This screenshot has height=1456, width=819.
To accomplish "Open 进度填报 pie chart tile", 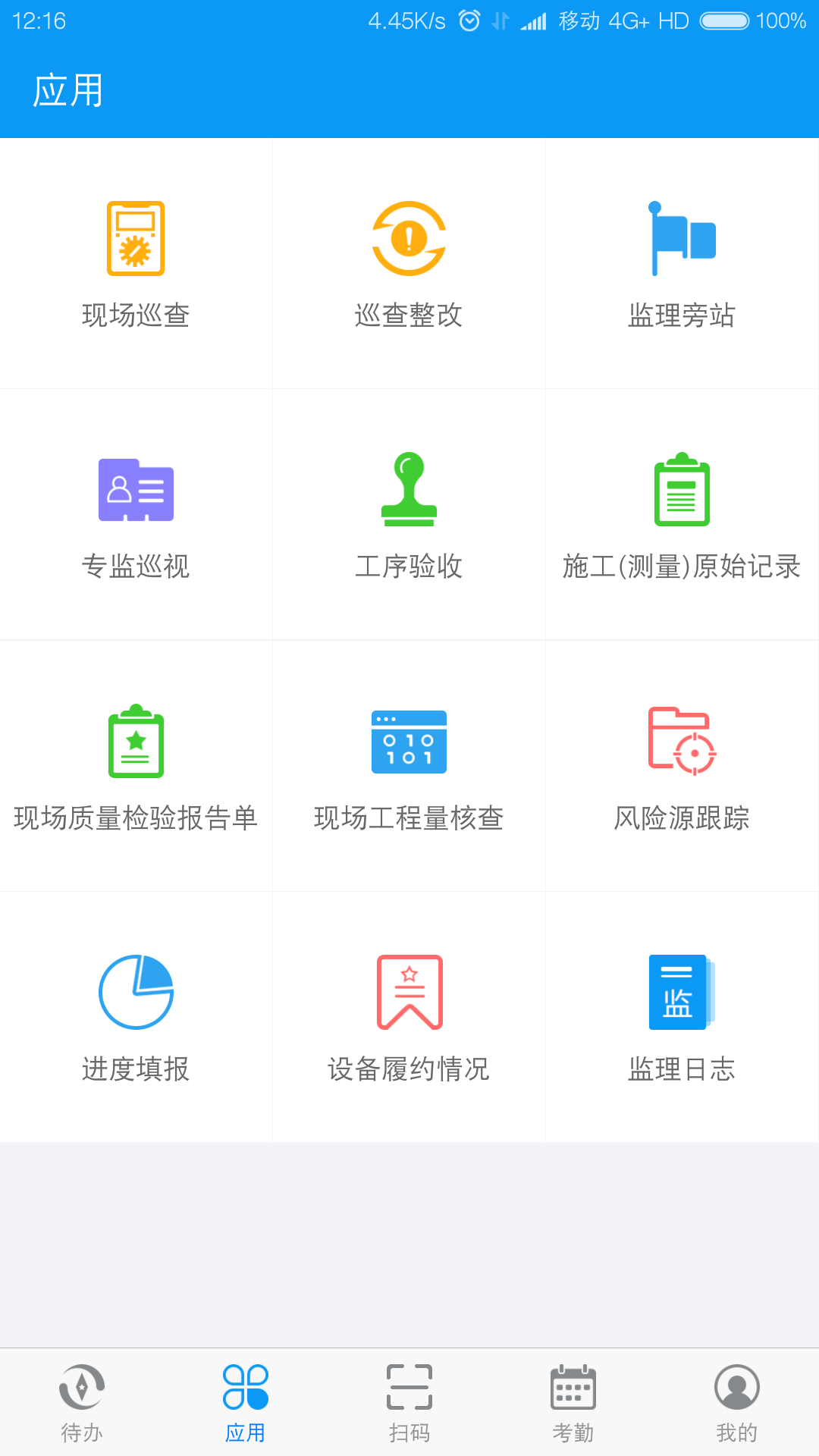I will 136,1017.
